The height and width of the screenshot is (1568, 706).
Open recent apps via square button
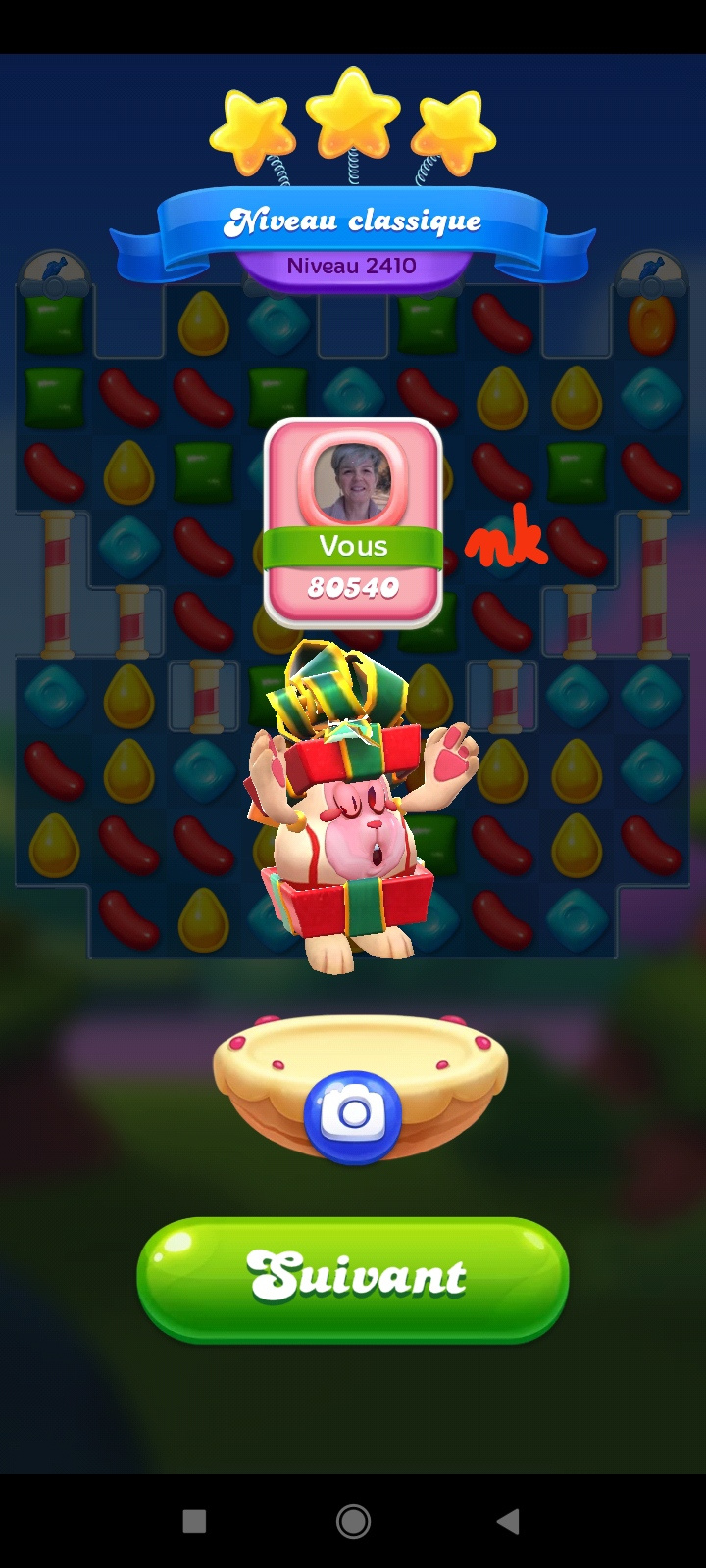click(x=194, y=1521)
